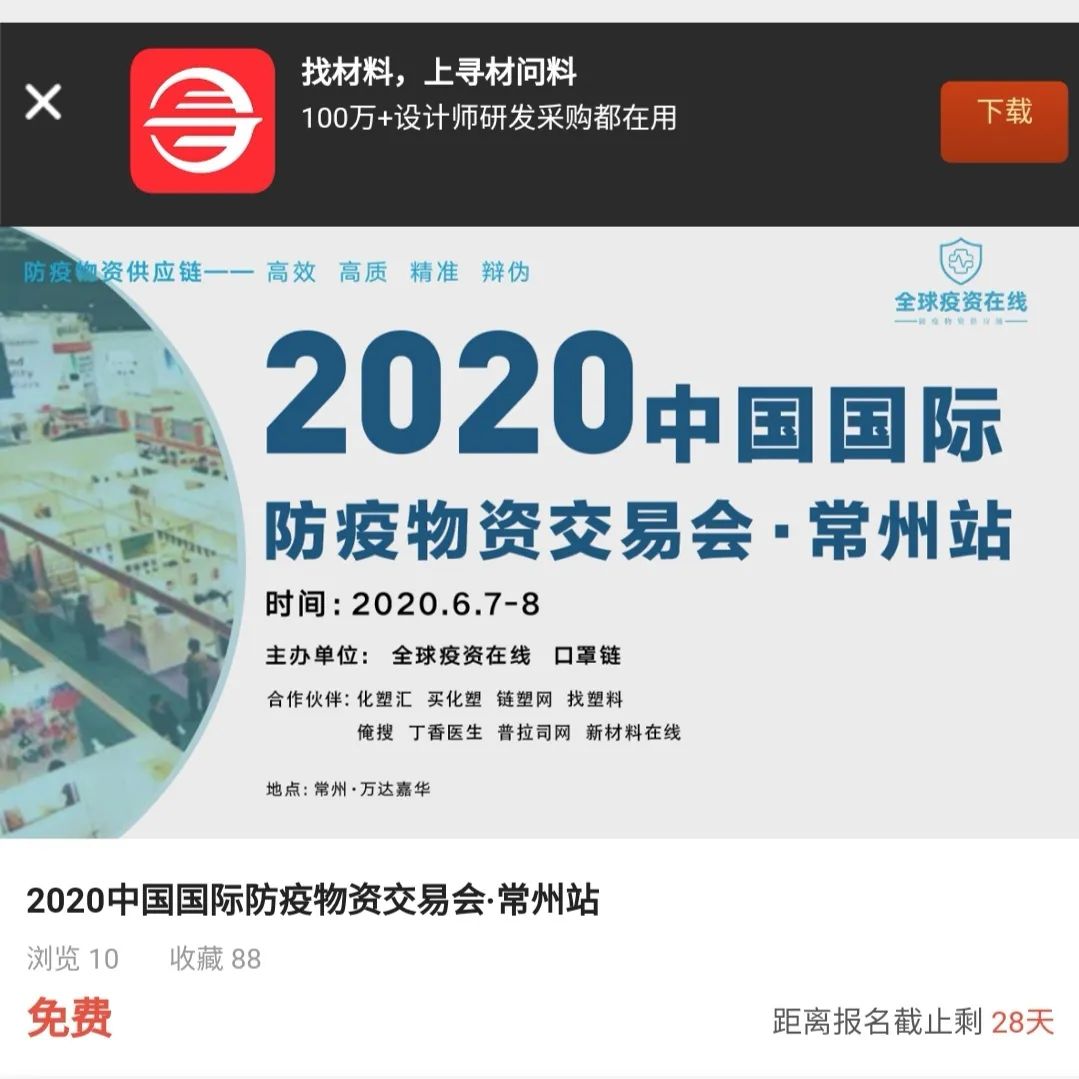Viewport: 1079px width, 1079px height.
Task: Tap the 下载 download button
Action: [1003, 121]
